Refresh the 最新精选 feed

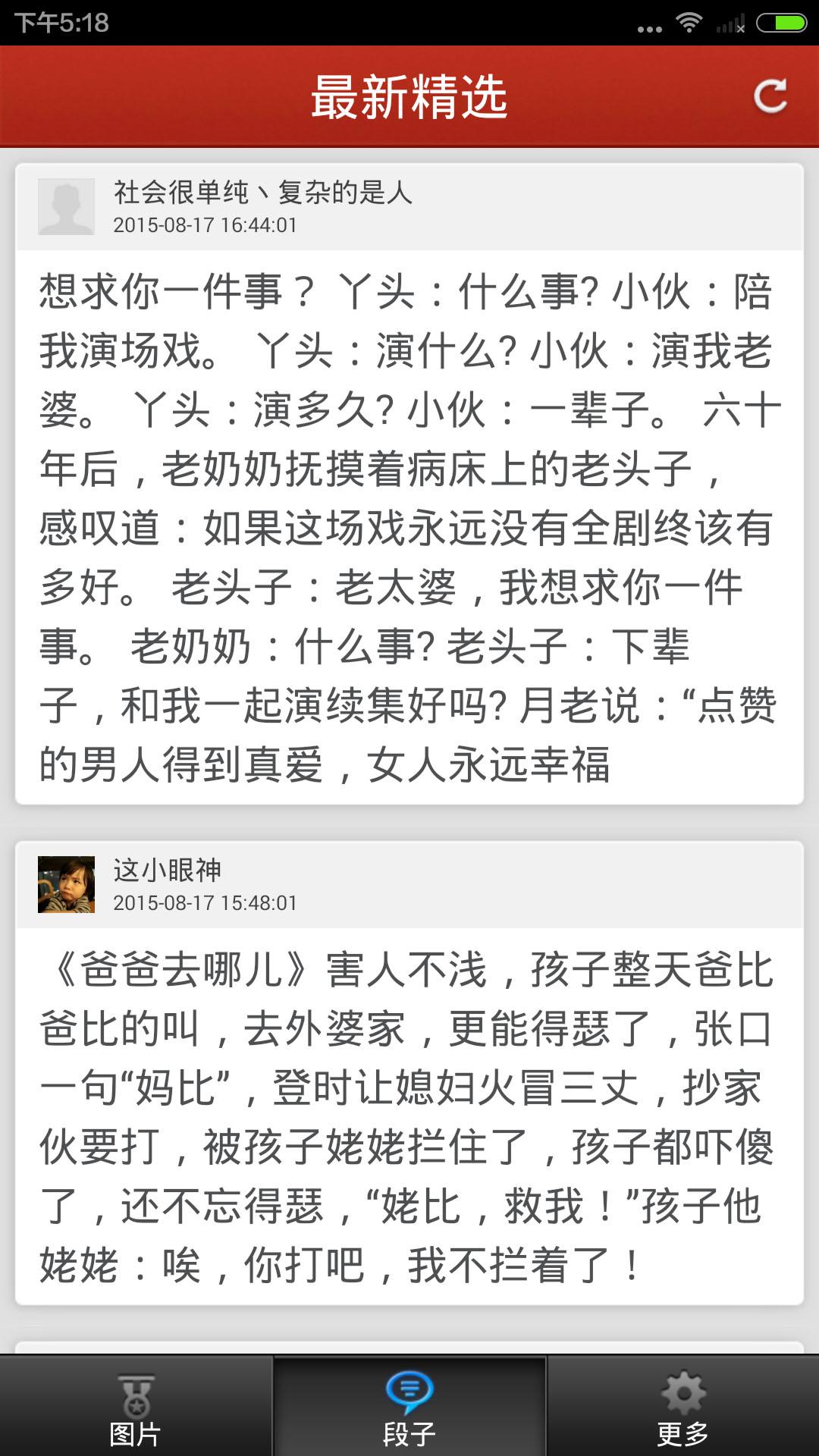(770, 96)
